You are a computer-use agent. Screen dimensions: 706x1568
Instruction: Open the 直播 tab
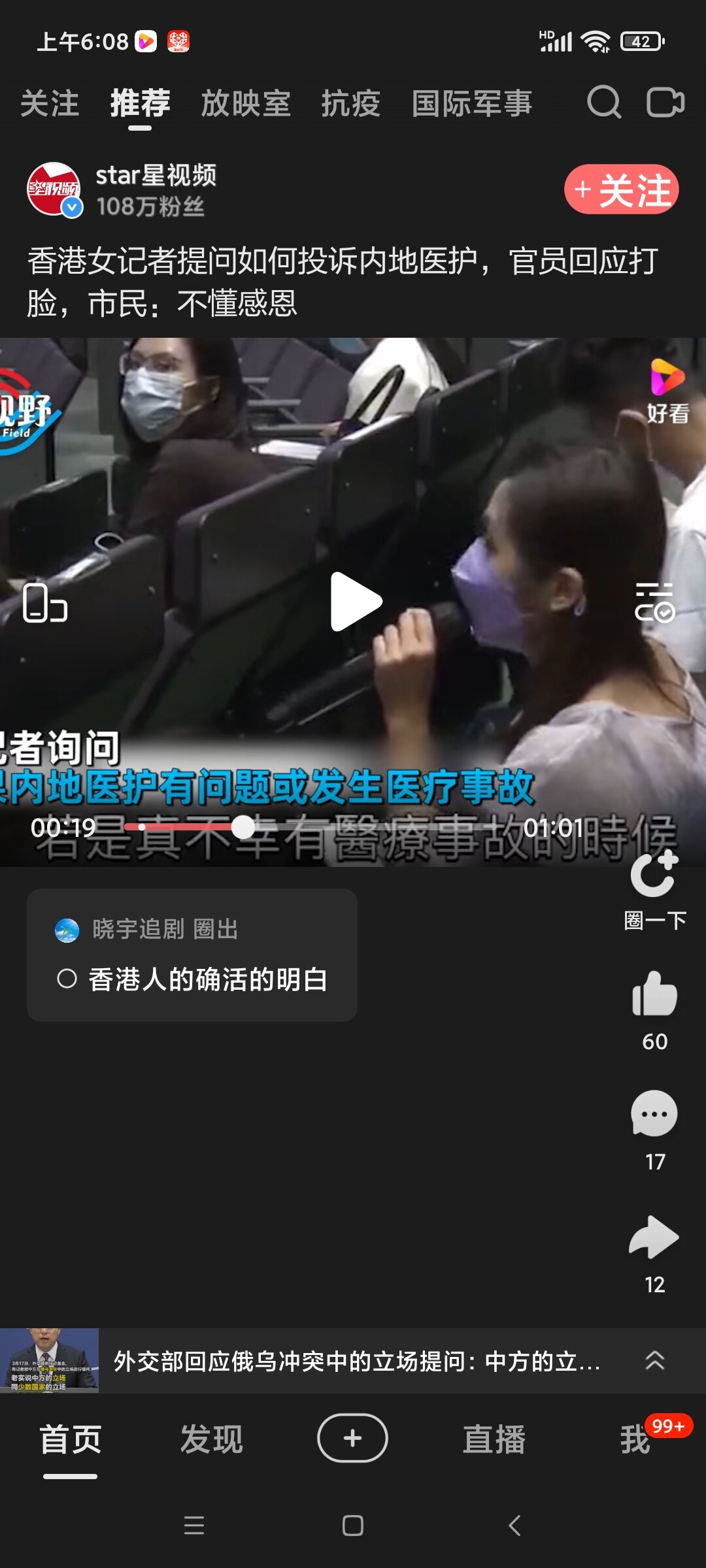tap(494, 1439)
